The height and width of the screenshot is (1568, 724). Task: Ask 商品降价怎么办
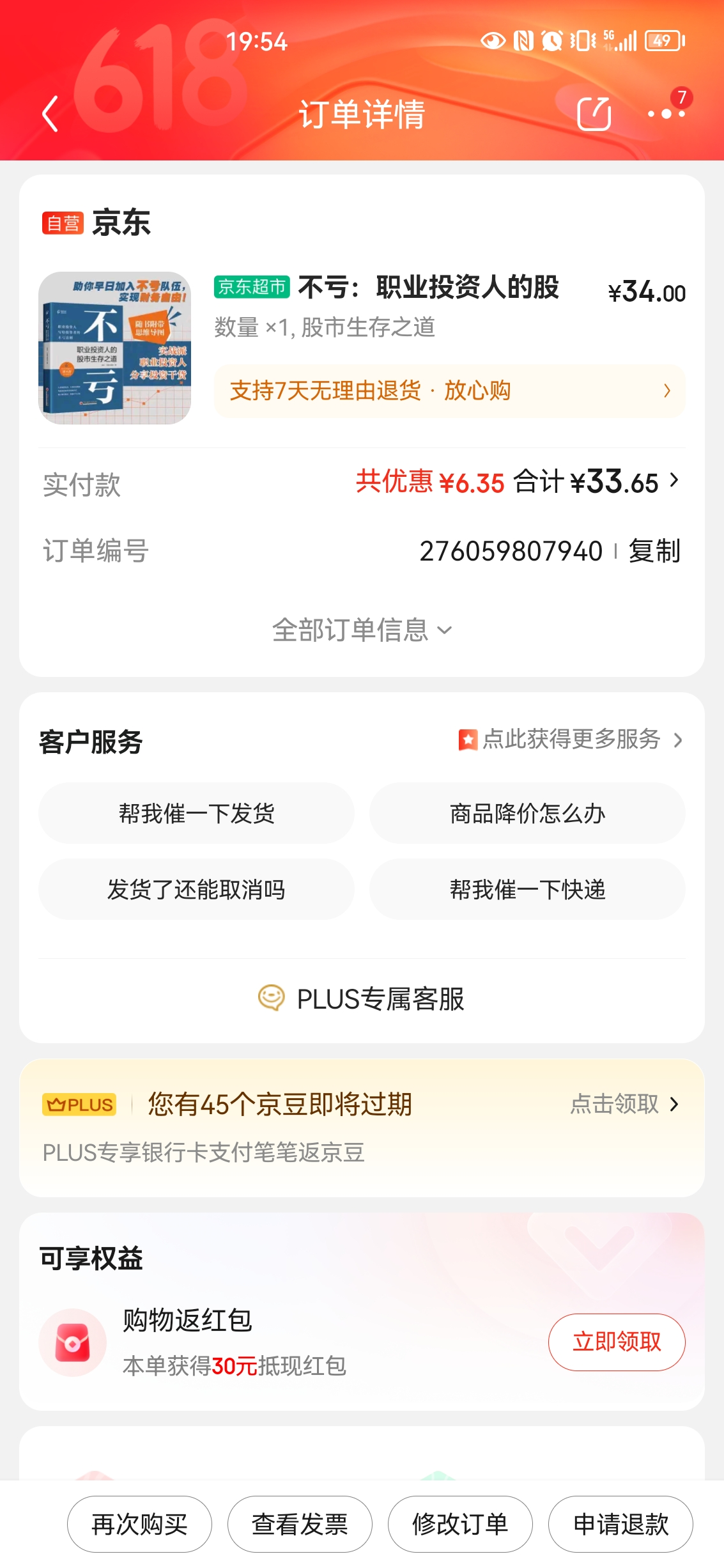point(527,814)
